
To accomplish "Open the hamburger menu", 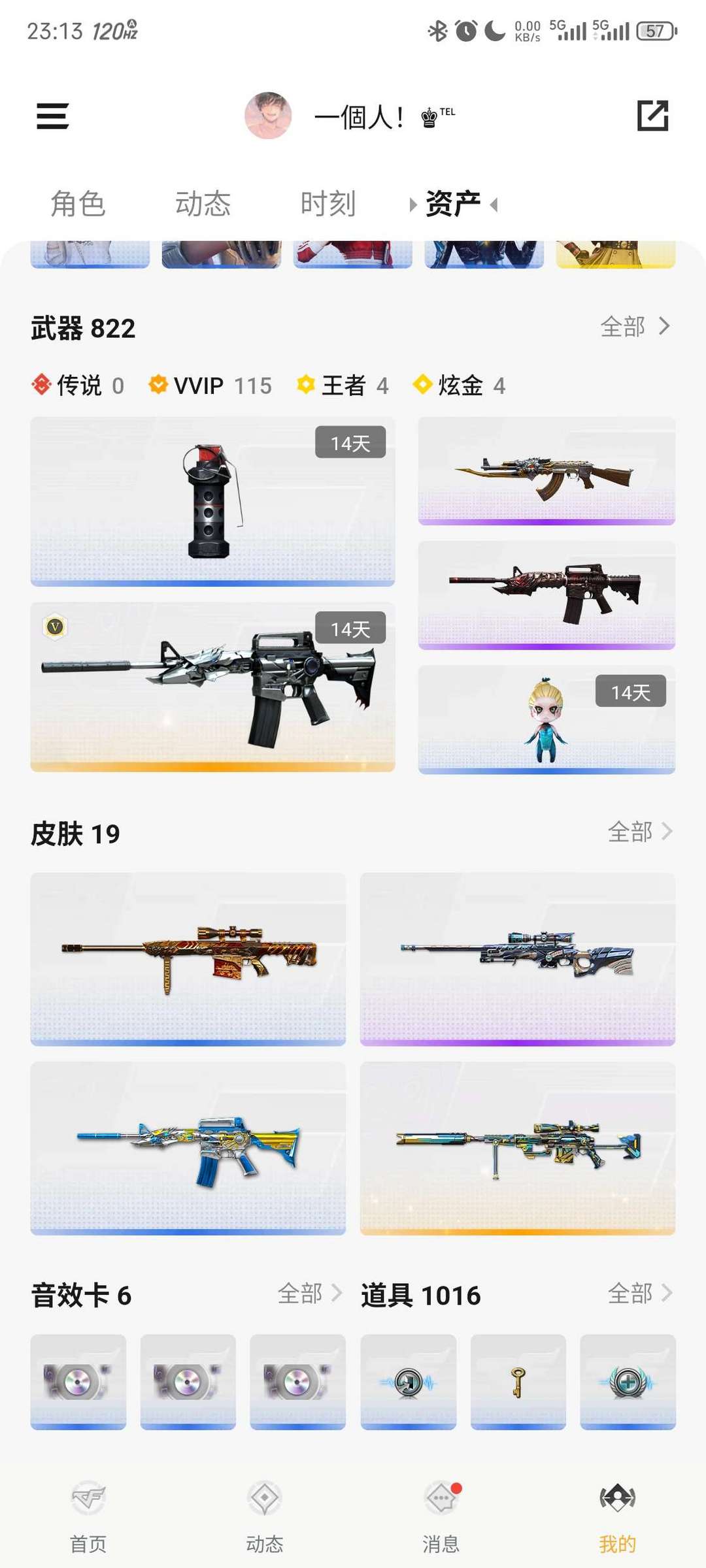I will tap(52, 116).
